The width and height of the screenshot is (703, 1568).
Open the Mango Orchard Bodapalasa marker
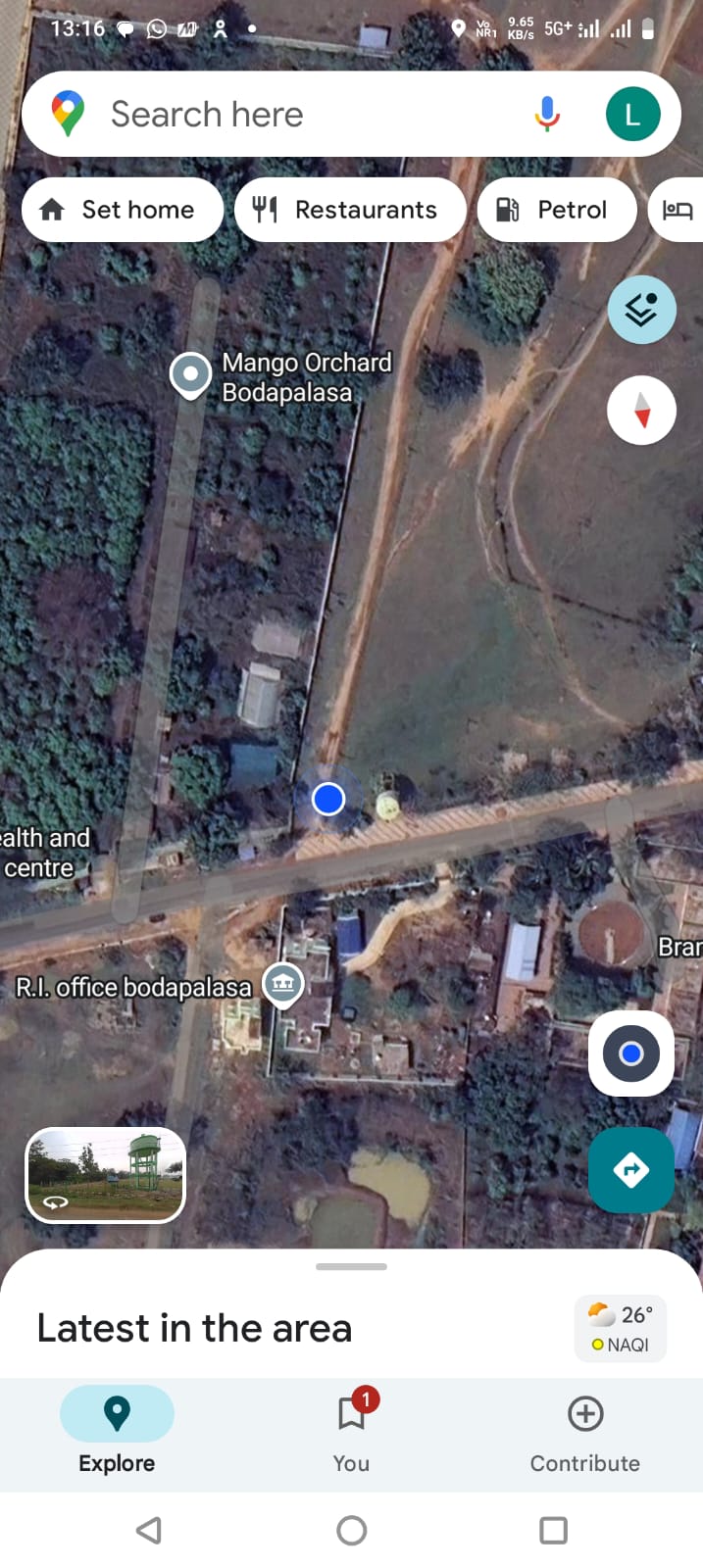coord(190,374)
